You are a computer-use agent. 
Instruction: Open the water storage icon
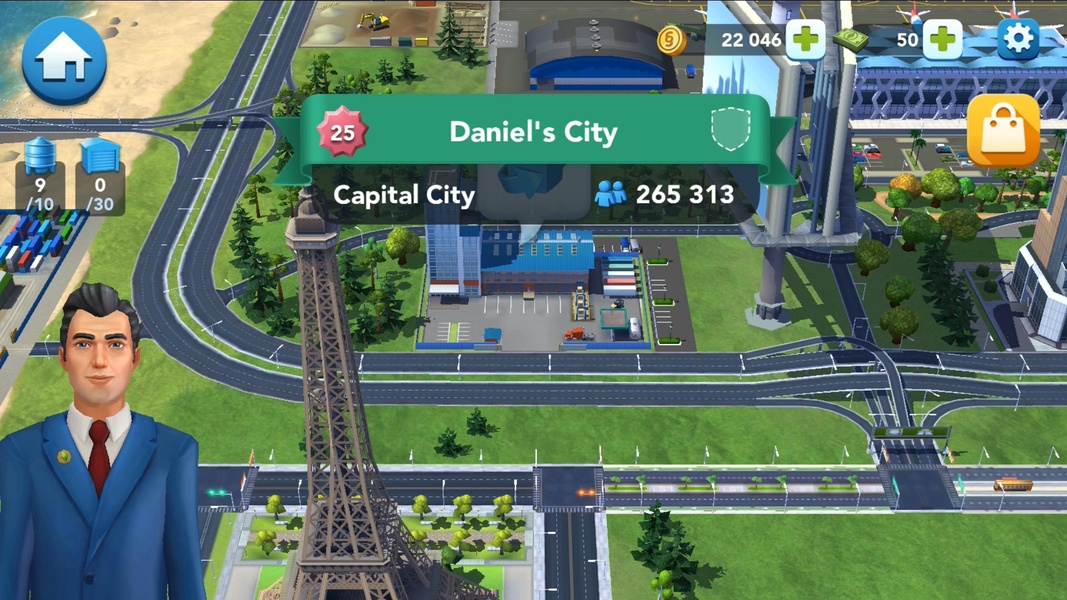pyautogui.click(x=40, y=158)
